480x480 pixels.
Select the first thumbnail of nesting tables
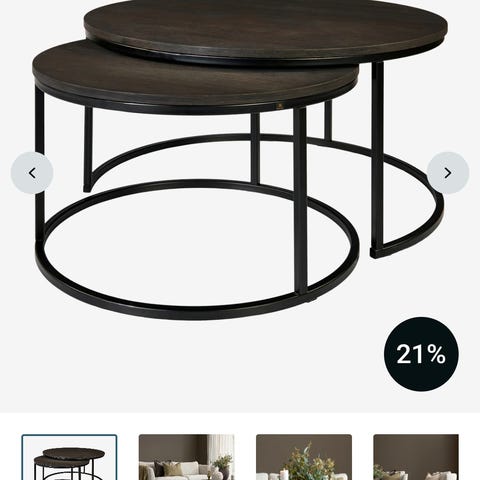click(x=69, y=457)
